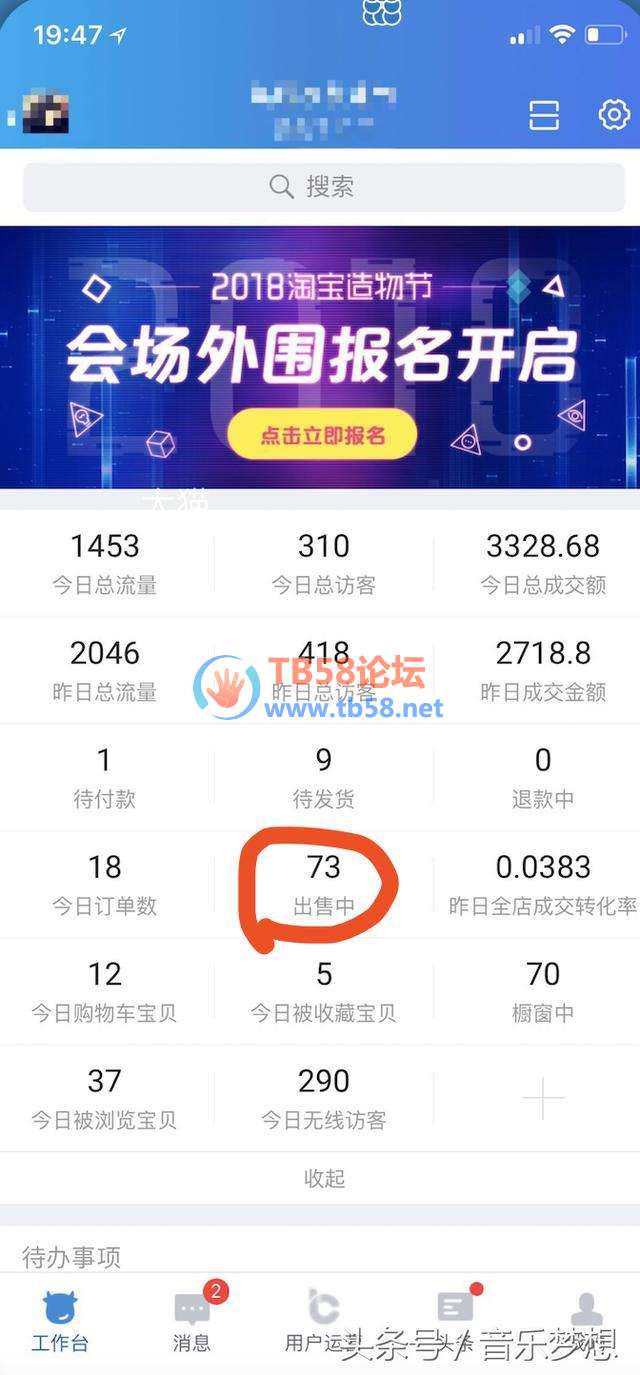Go to the 工作台 tab
Image resolution: width=640 pixels, height=1375 pixels.
click(x=60, y=1320)
